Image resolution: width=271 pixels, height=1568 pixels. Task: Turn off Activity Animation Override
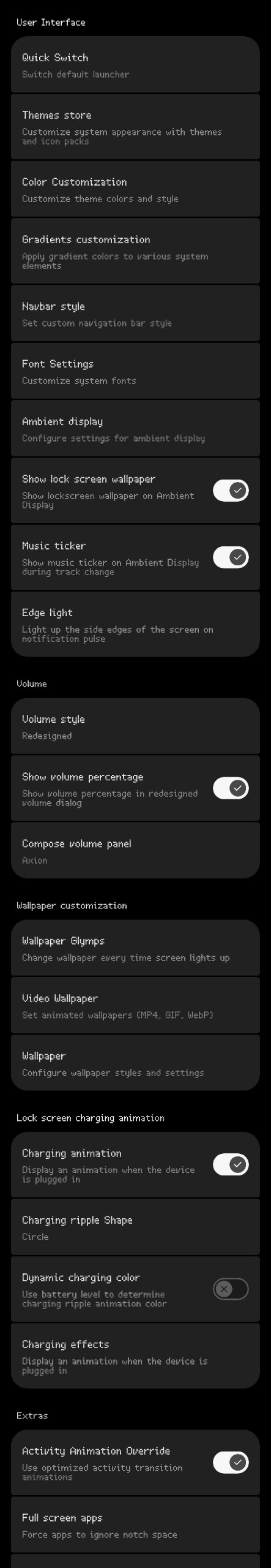point(231,1463)
